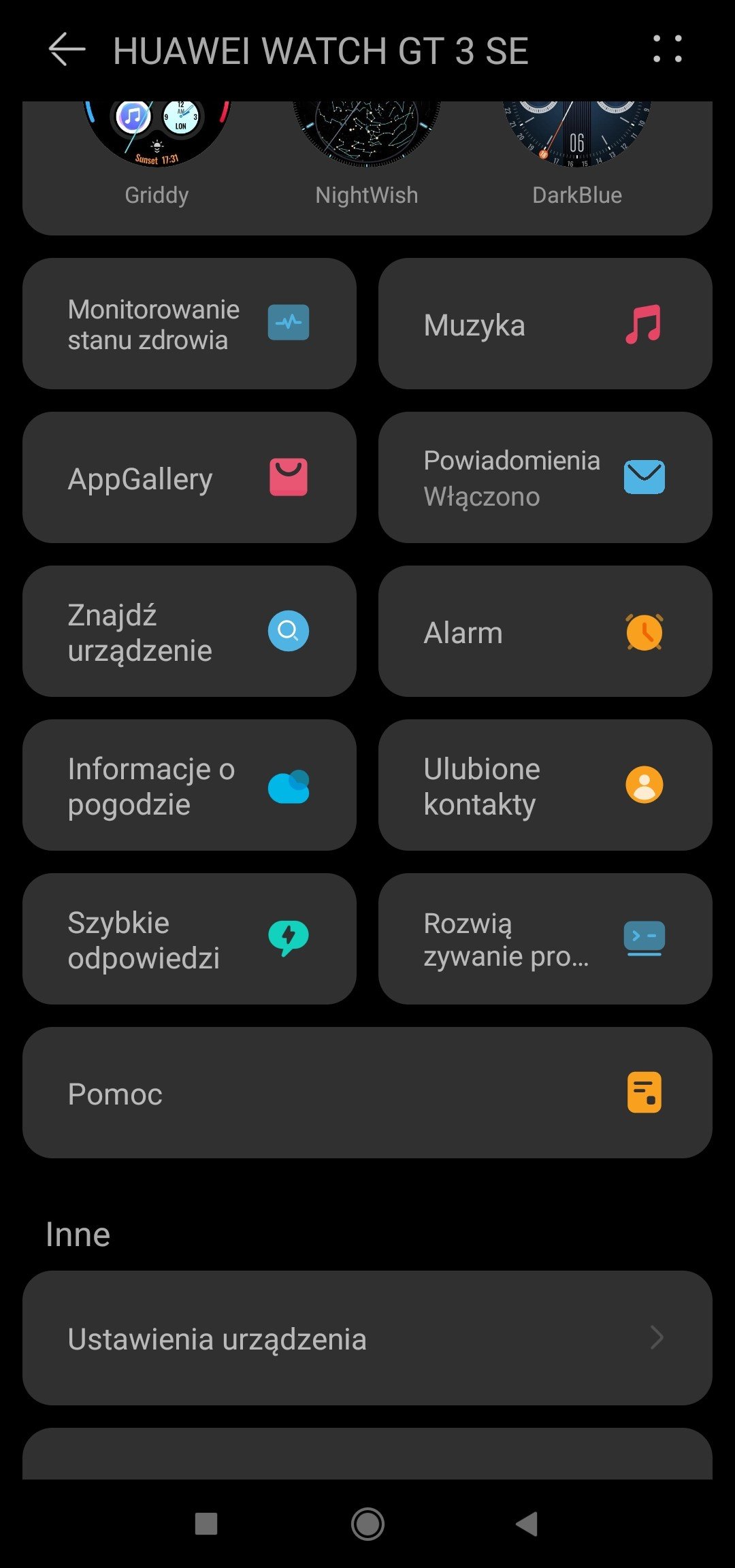Open recent apps from navigation bar
This screenshot has width=735, height=1568.
point(206,1524)
